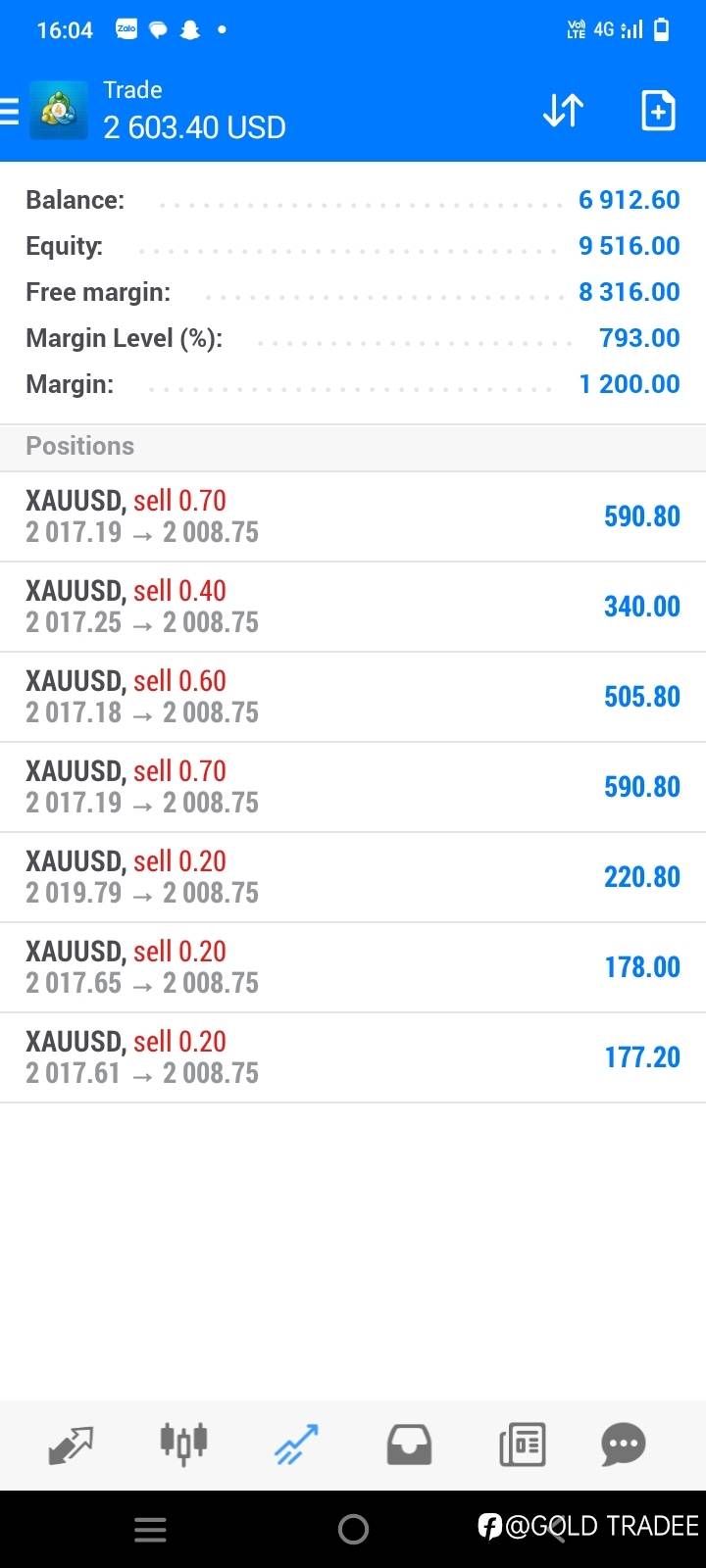Open the hamburger drawer menu
The image size is (706, 1568).
coord(9,111)
